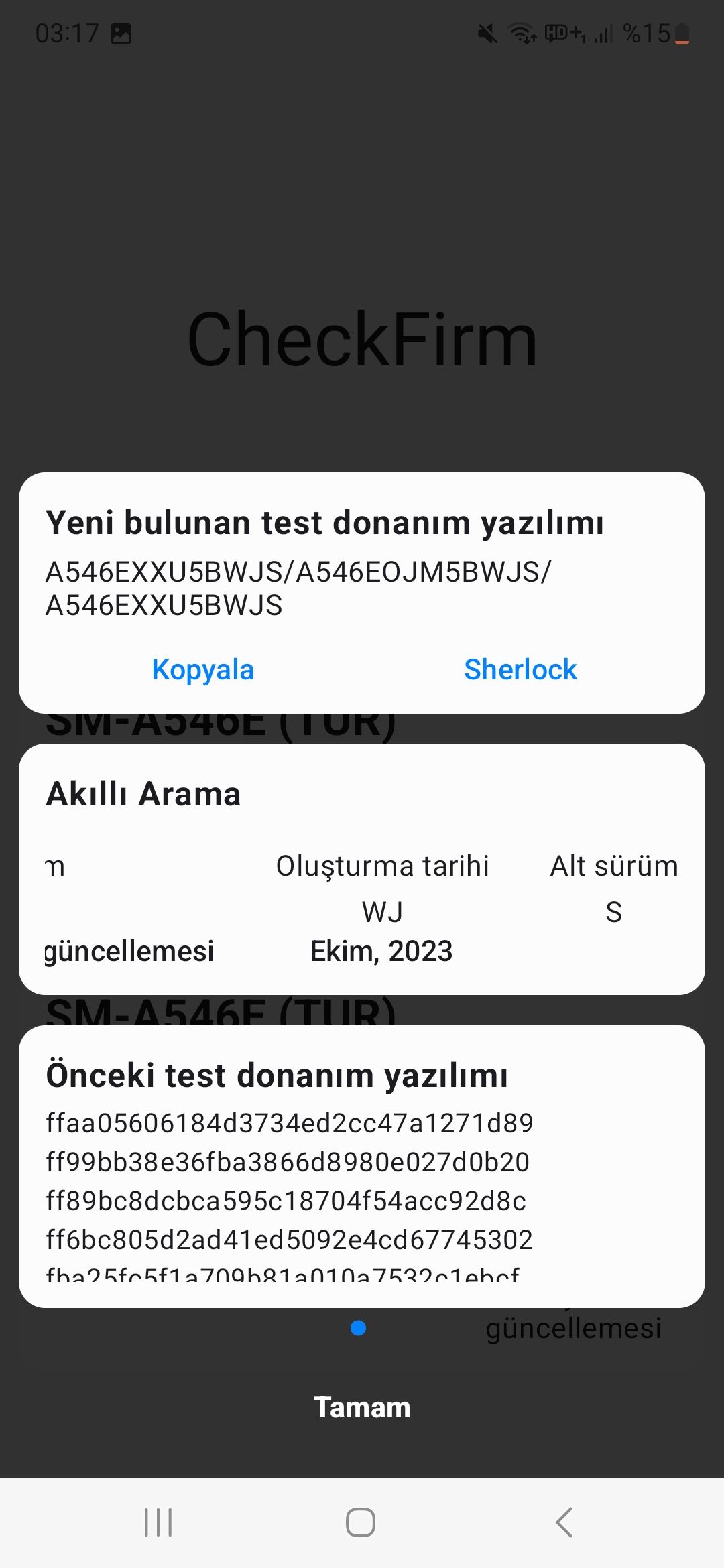Dismiss the dialog with Tamam
The image size is (724, 1568).
(x=362, y=1408)
